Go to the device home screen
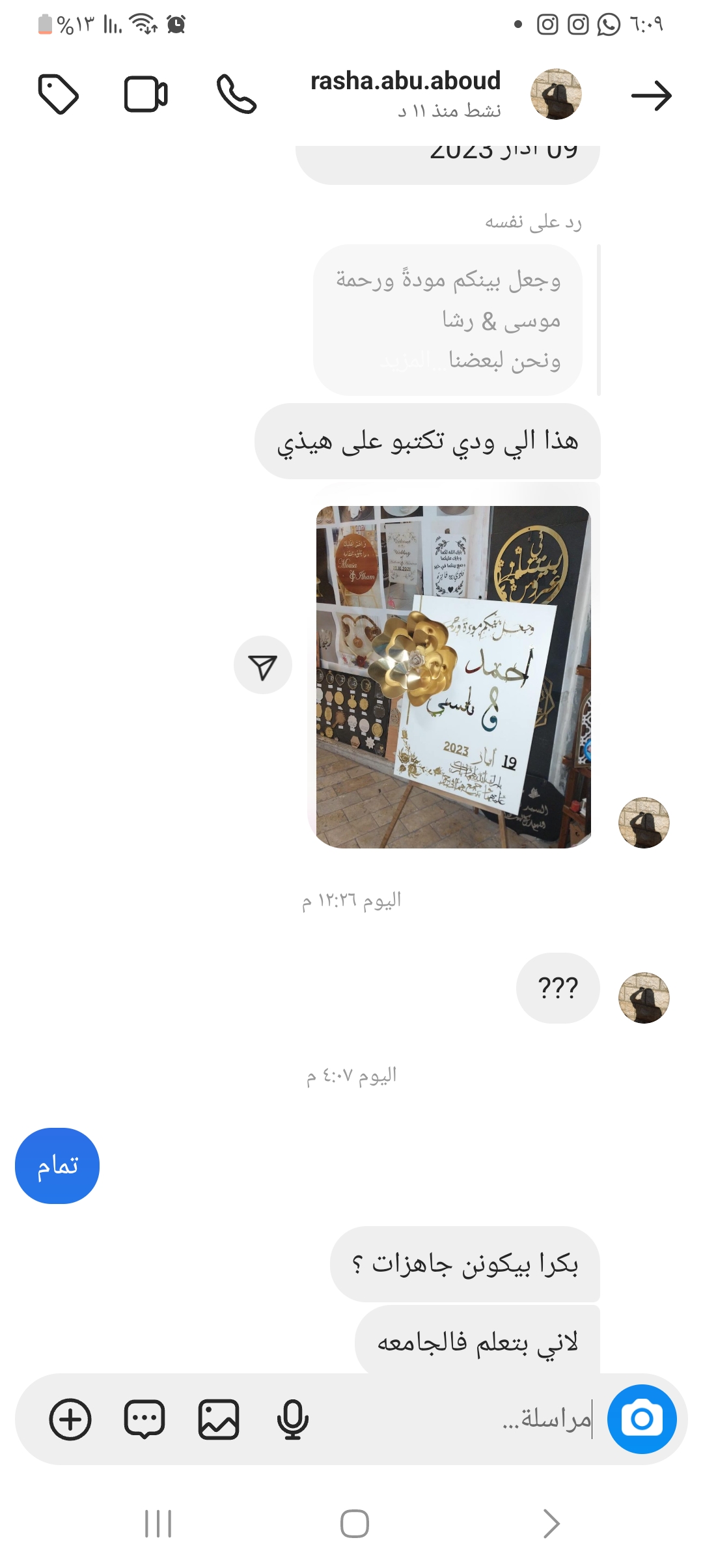Viewport: 703px width, 1568px height. click(x=355, y=1524)
